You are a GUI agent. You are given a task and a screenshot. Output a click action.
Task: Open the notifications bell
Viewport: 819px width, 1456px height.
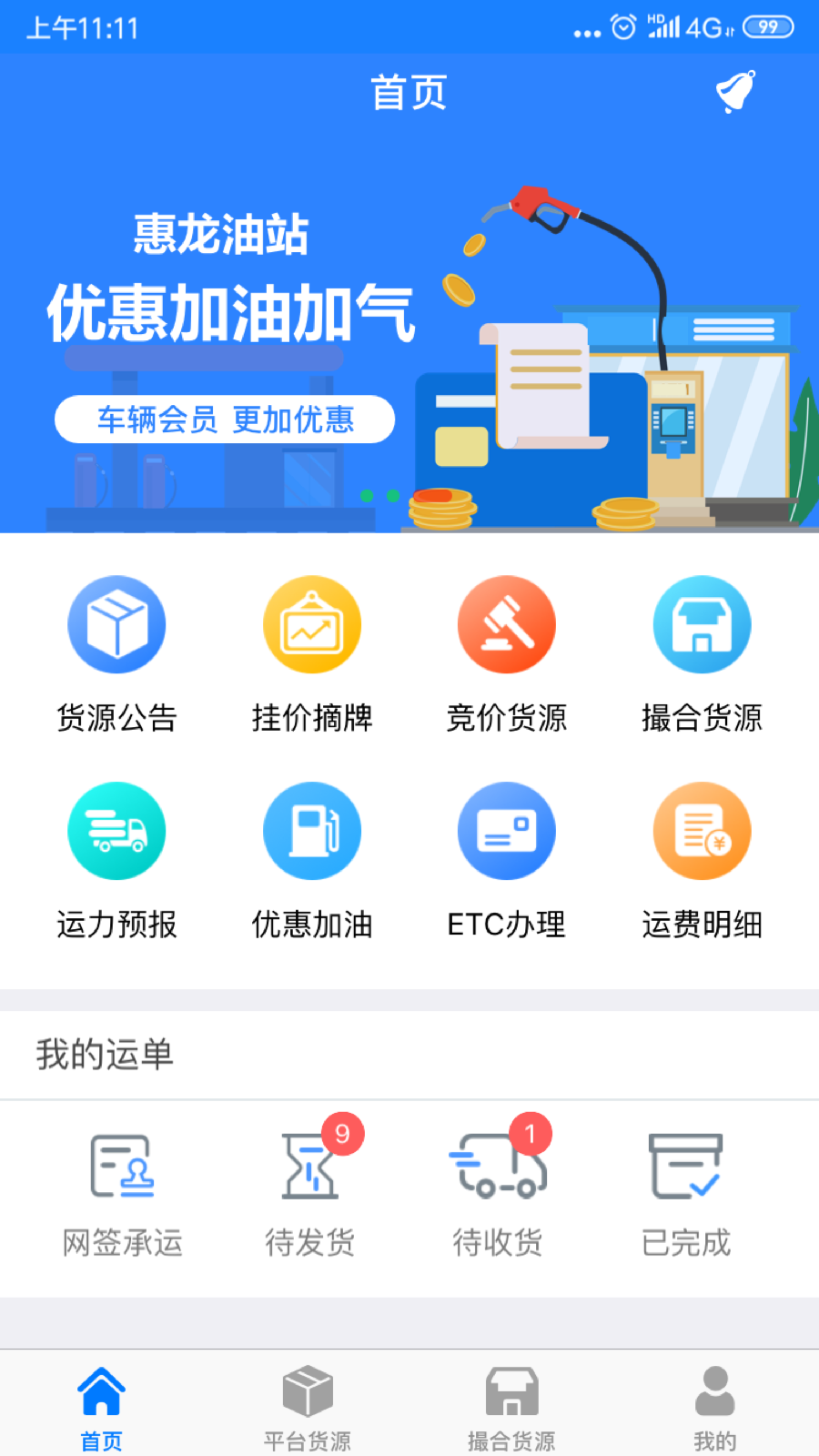tap(735, 91)
